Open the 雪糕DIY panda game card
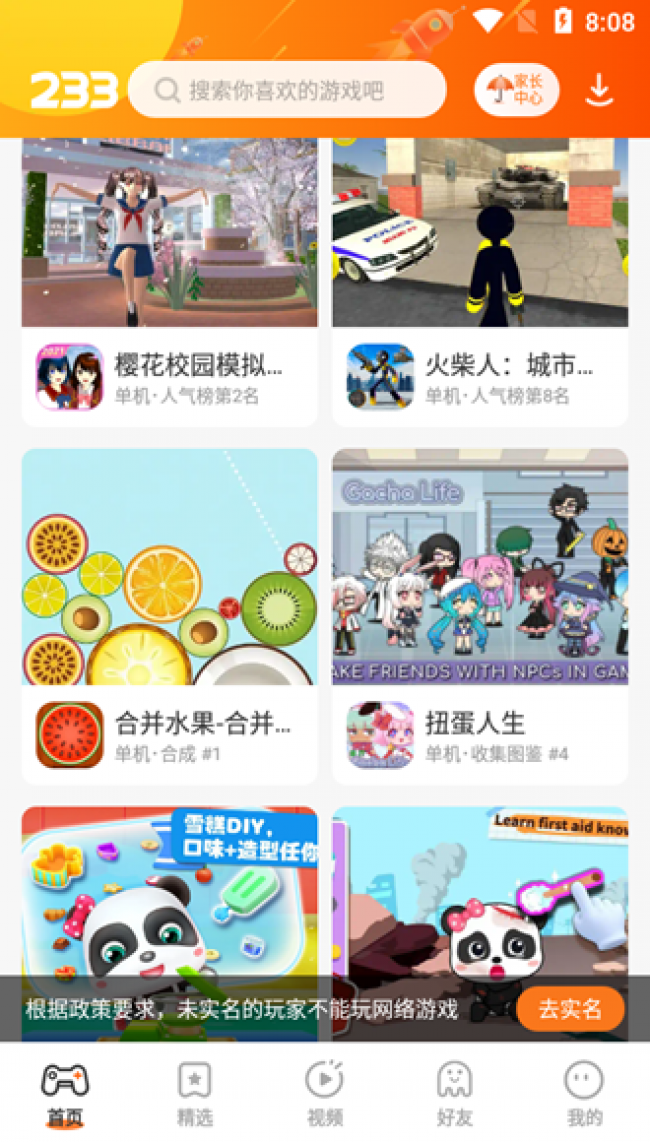Screen dimensions: 650x1142 coord(169,890)
